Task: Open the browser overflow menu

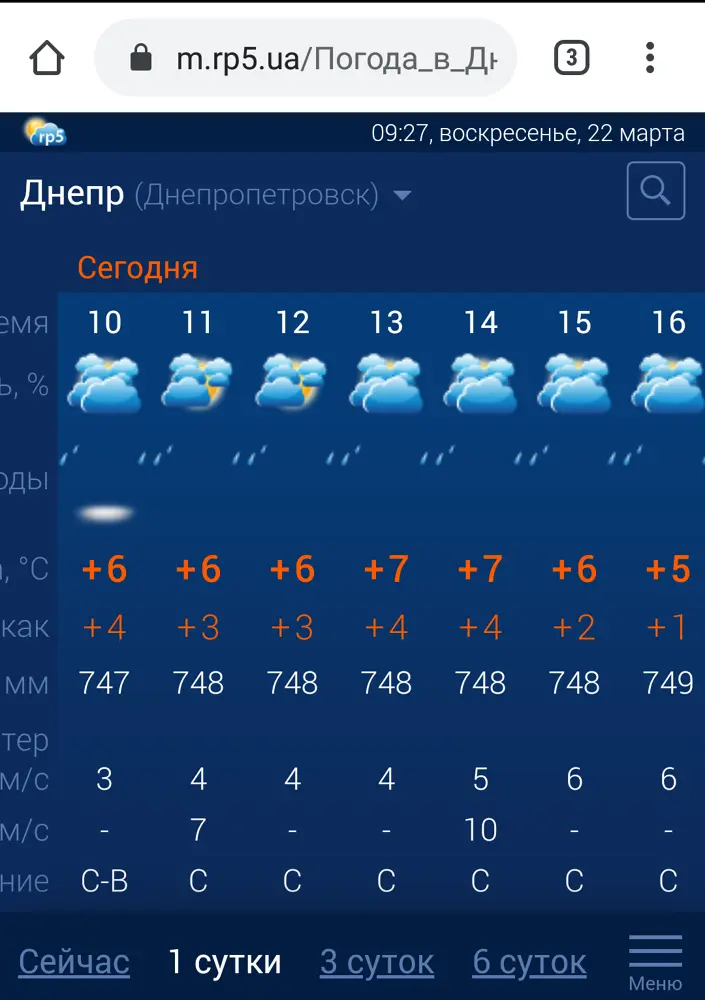Action: point(650,58)
